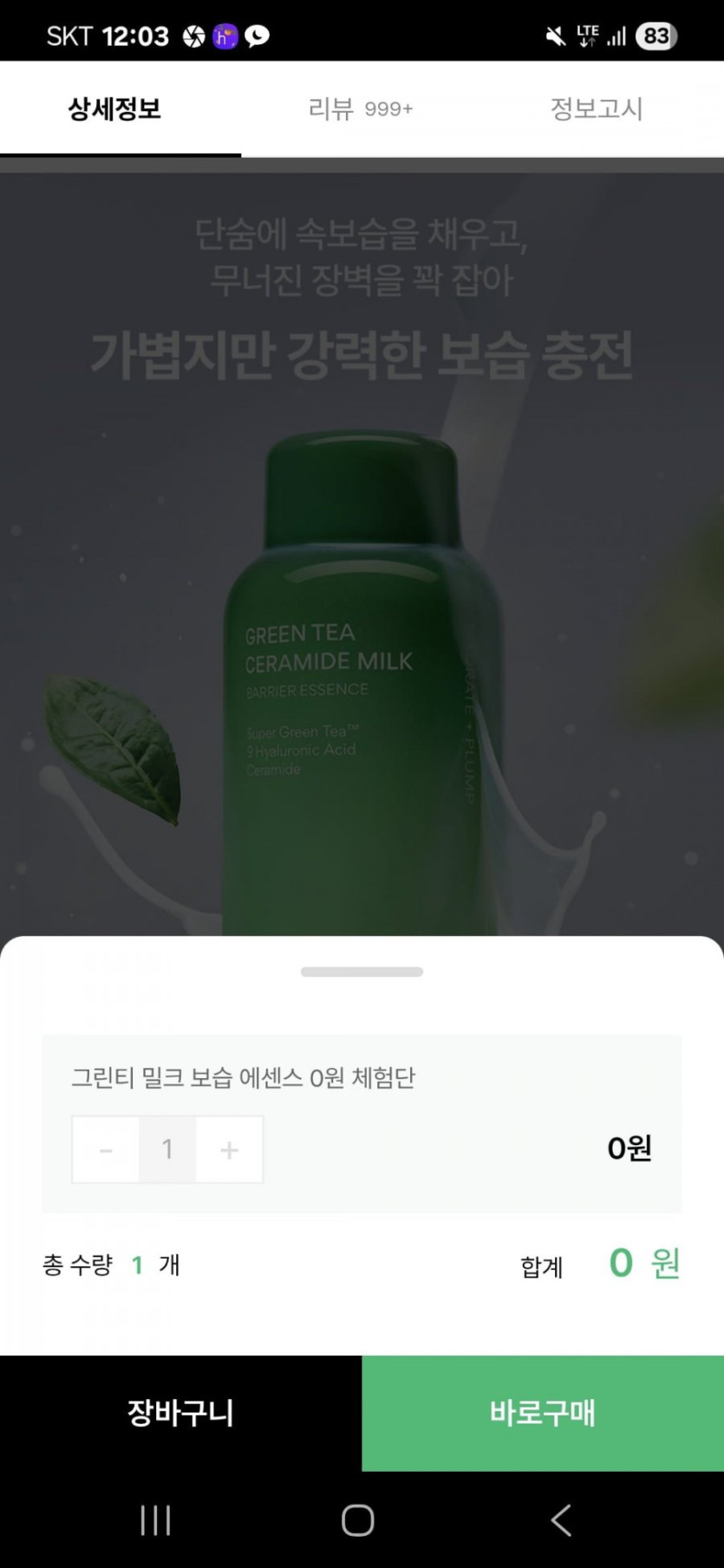Tap 바로구매 to buy now
The height and width of the screenshot is (1568, 724).
click(x=543, y=1413)
